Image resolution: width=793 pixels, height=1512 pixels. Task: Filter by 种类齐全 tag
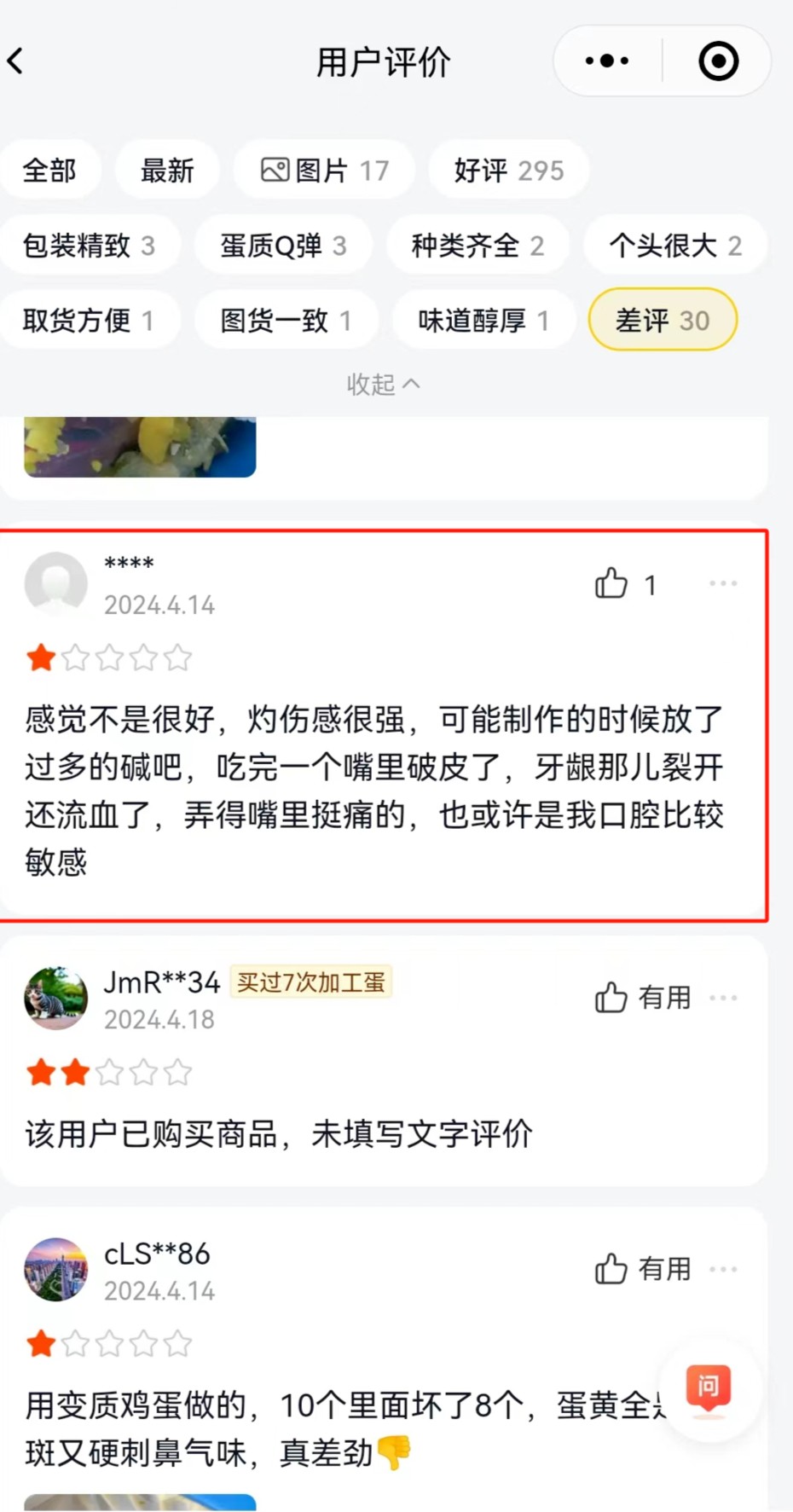click(x=478, y=246)
